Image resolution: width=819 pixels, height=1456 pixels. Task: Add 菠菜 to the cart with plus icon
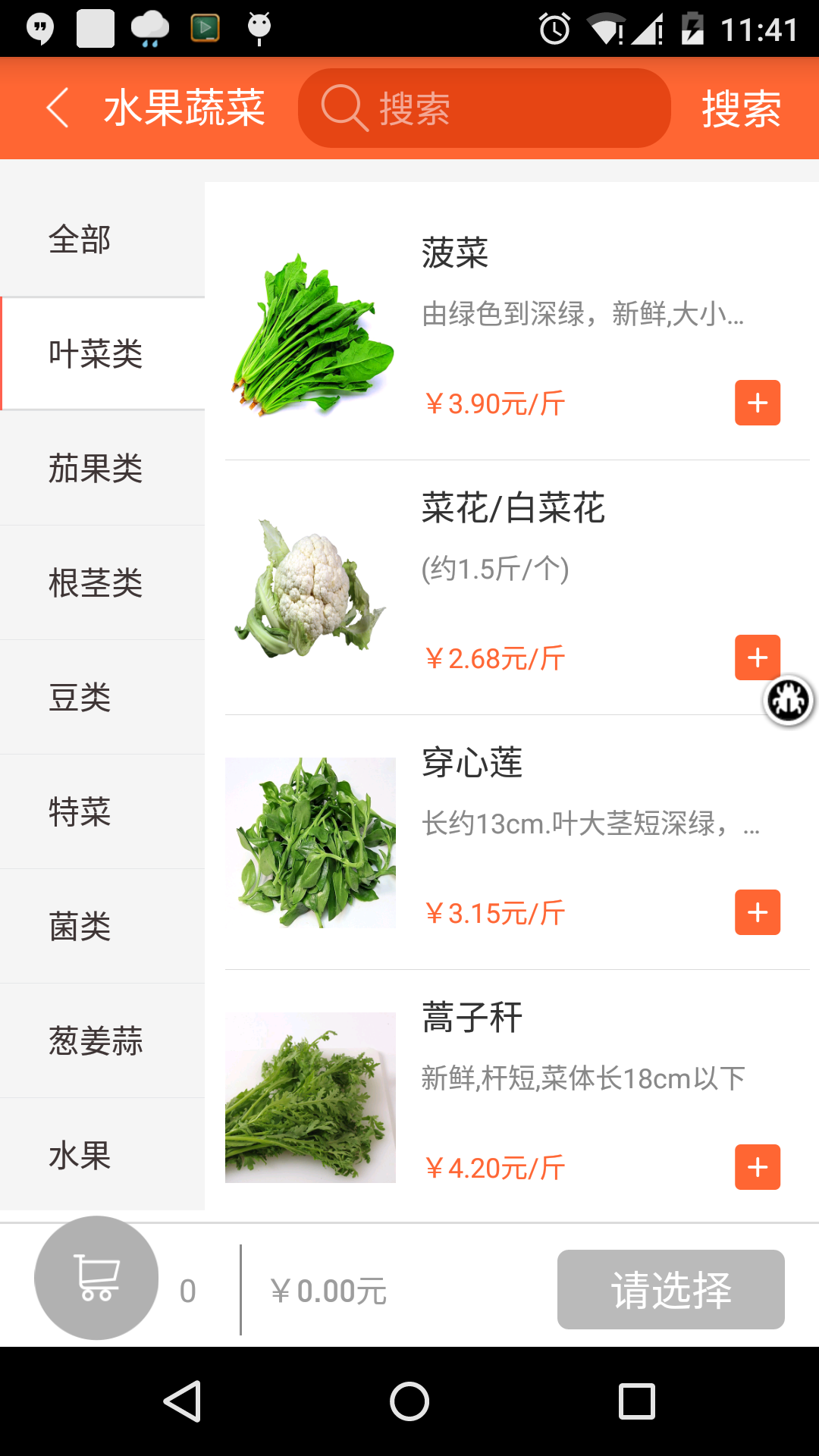(757, 403)
